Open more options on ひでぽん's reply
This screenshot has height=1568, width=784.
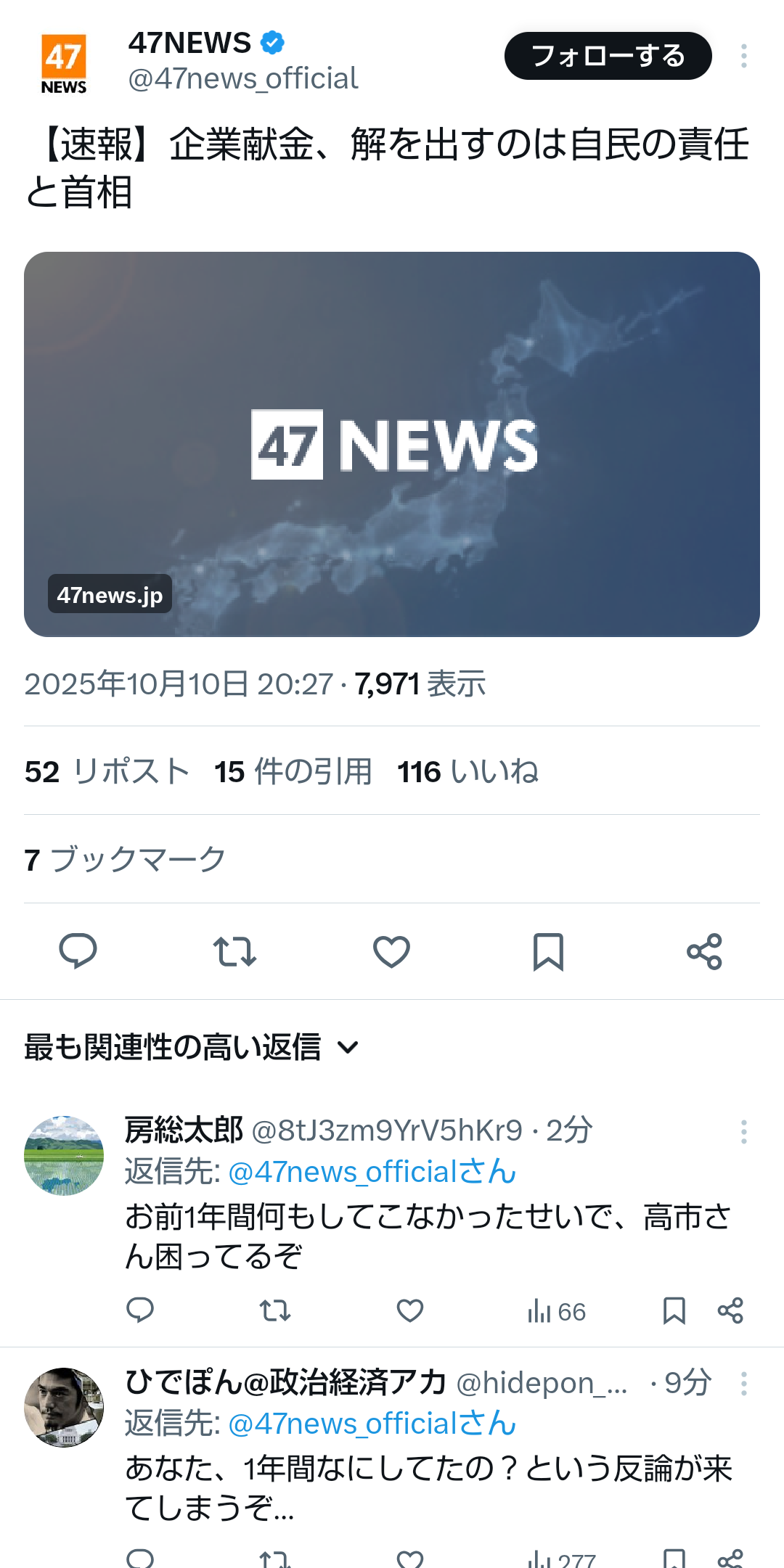[743, 1384]
